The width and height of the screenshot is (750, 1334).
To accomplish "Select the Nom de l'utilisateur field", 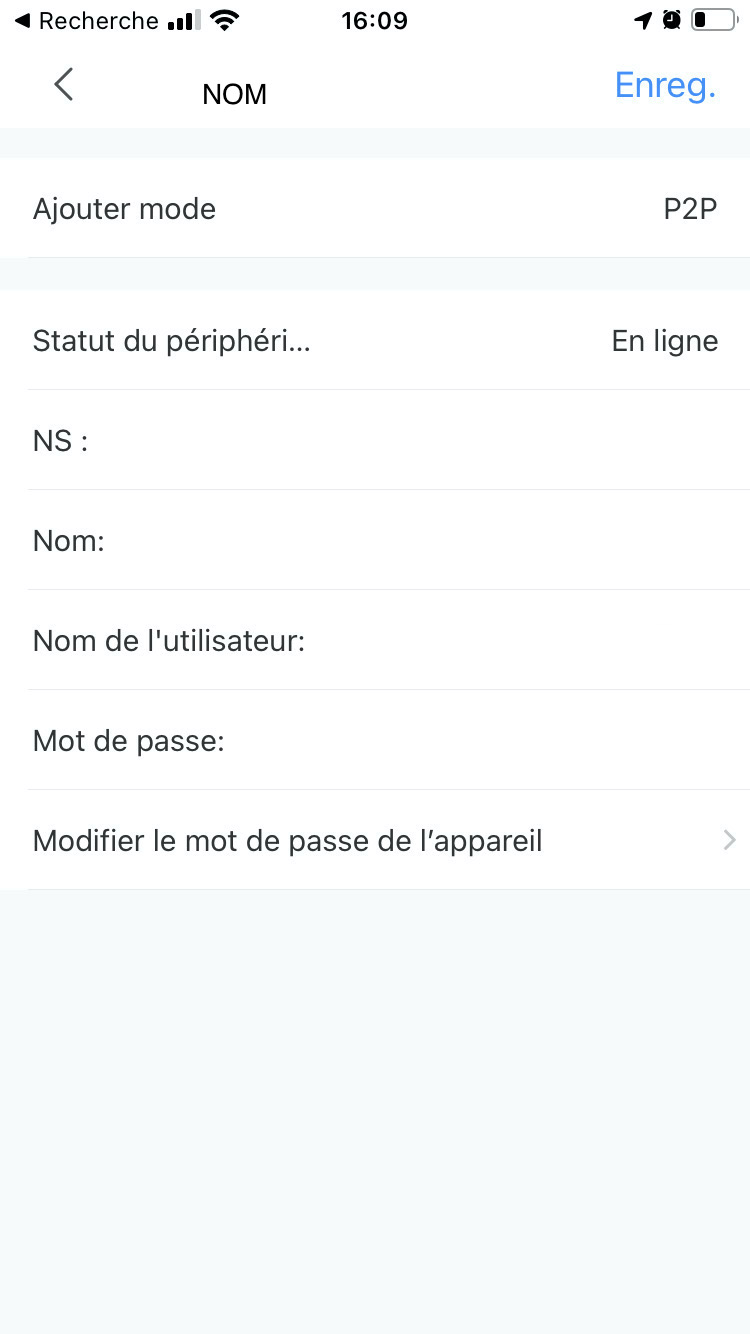I will 375,640.
